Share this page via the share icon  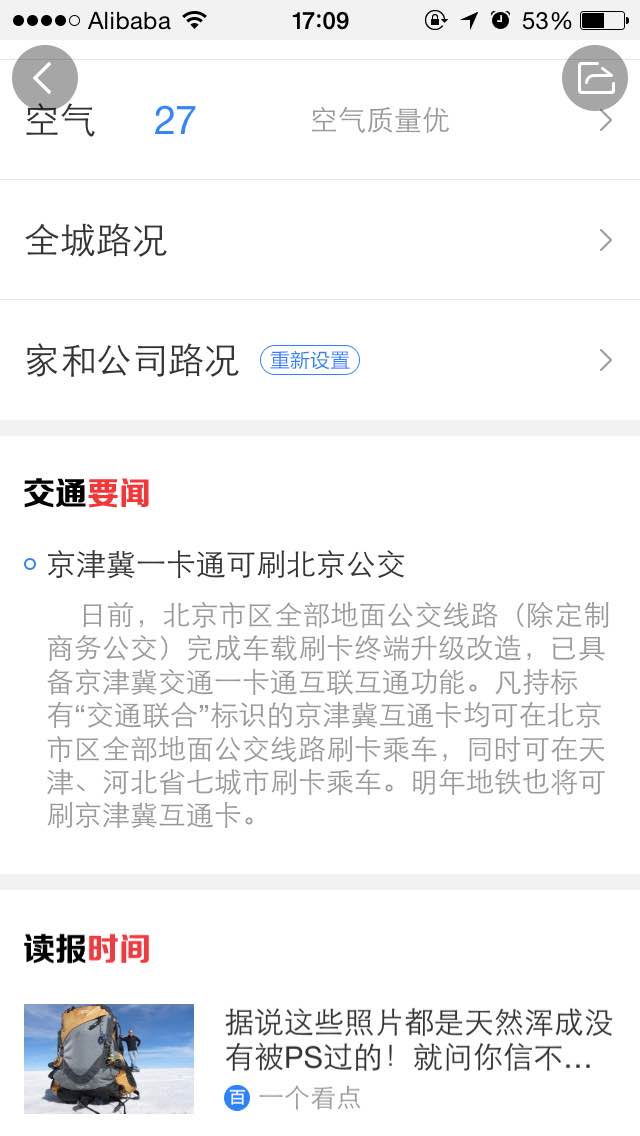595,78
